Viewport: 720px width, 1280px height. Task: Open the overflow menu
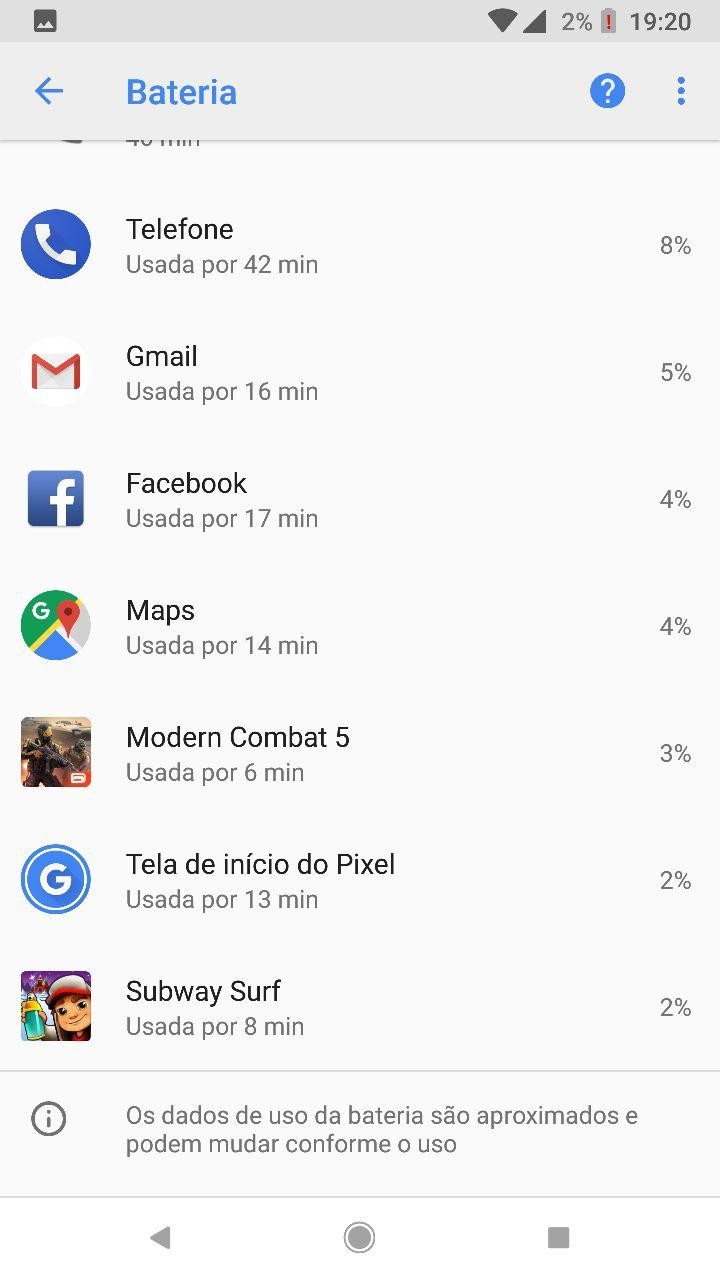[x=681, y=92]
